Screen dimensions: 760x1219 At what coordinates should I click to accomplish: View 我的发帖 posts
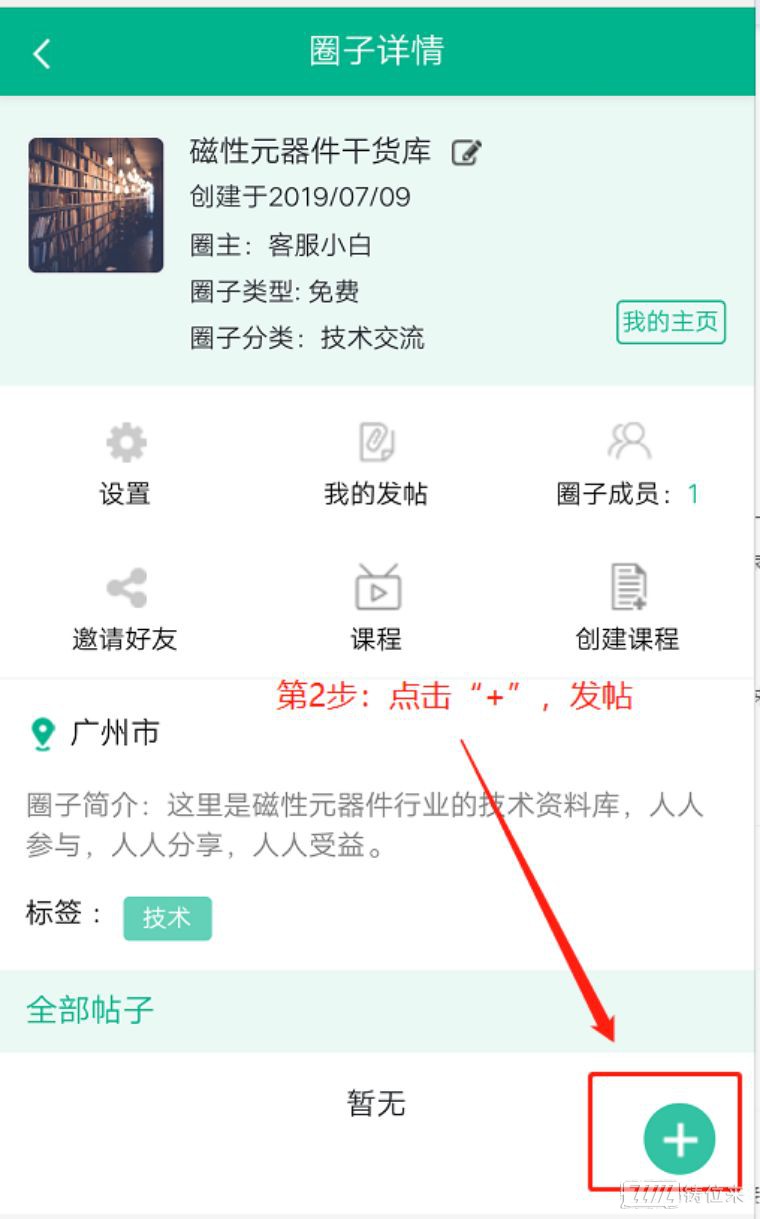click(x=376, y=464)
